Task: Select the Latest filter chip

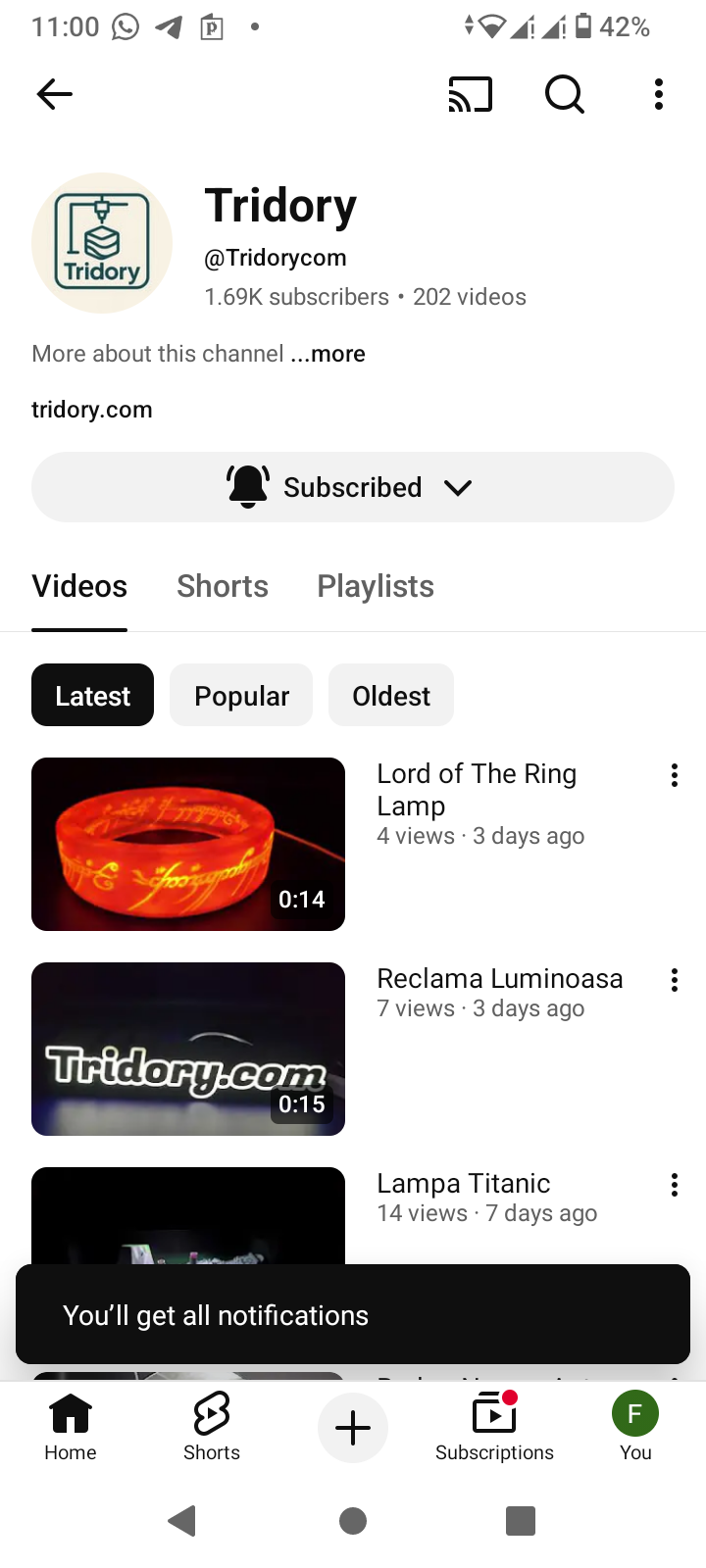Action: point(92,696)
